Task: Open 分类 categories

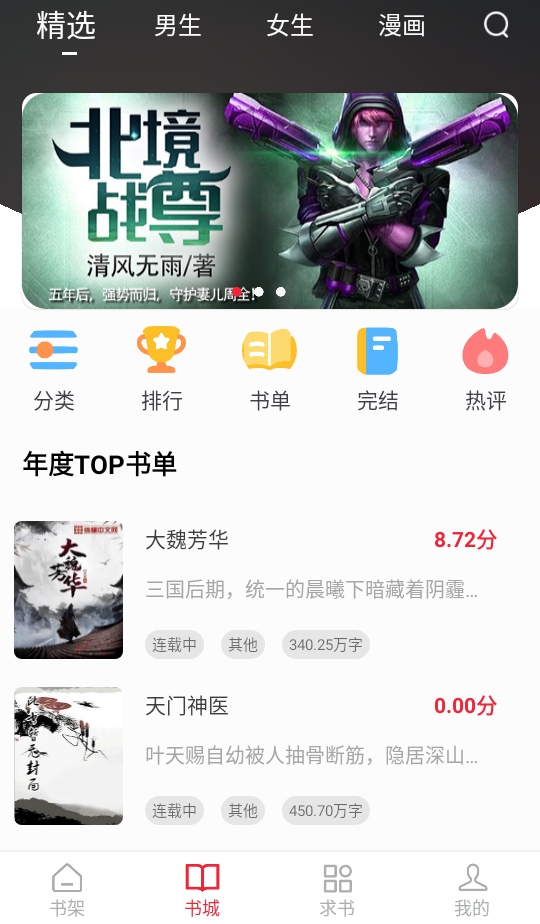Action: (x=54, y=369)
